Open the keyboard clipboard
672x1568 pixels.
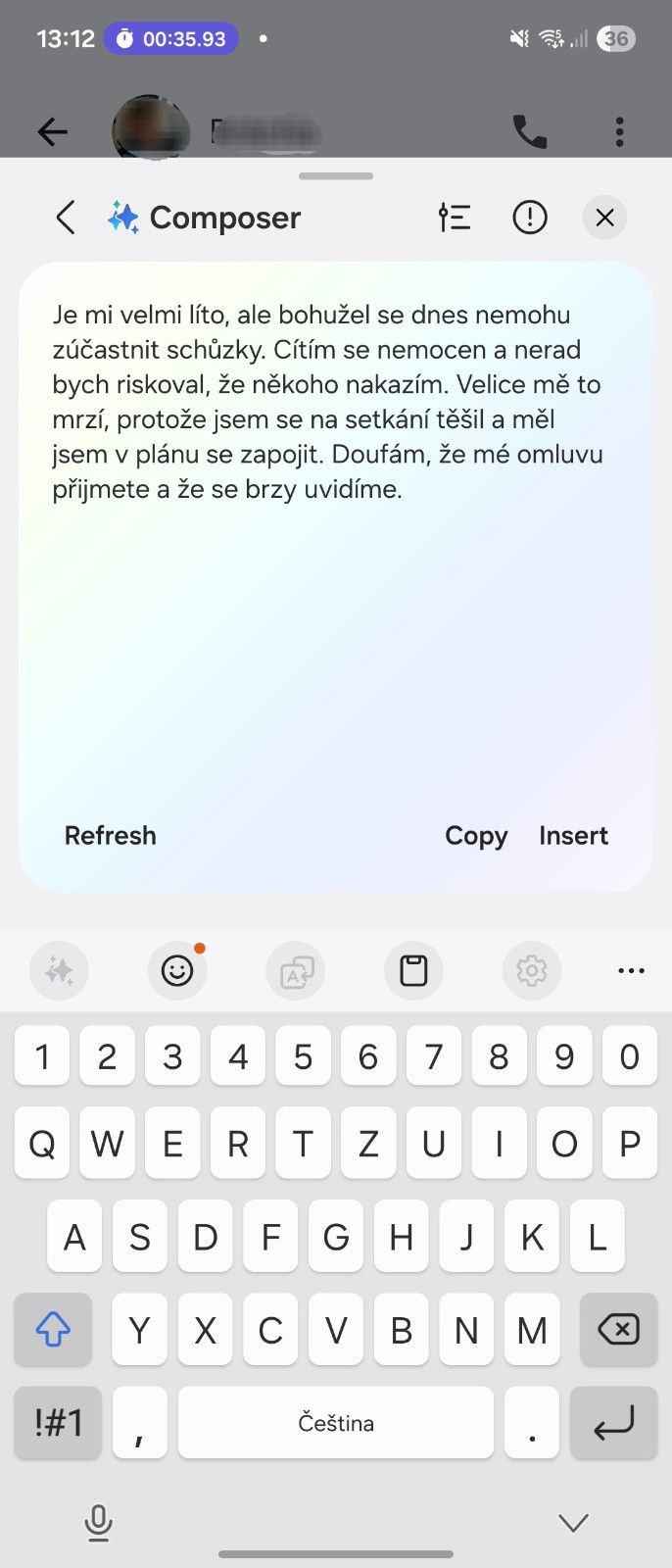click(x=413, y=971)
